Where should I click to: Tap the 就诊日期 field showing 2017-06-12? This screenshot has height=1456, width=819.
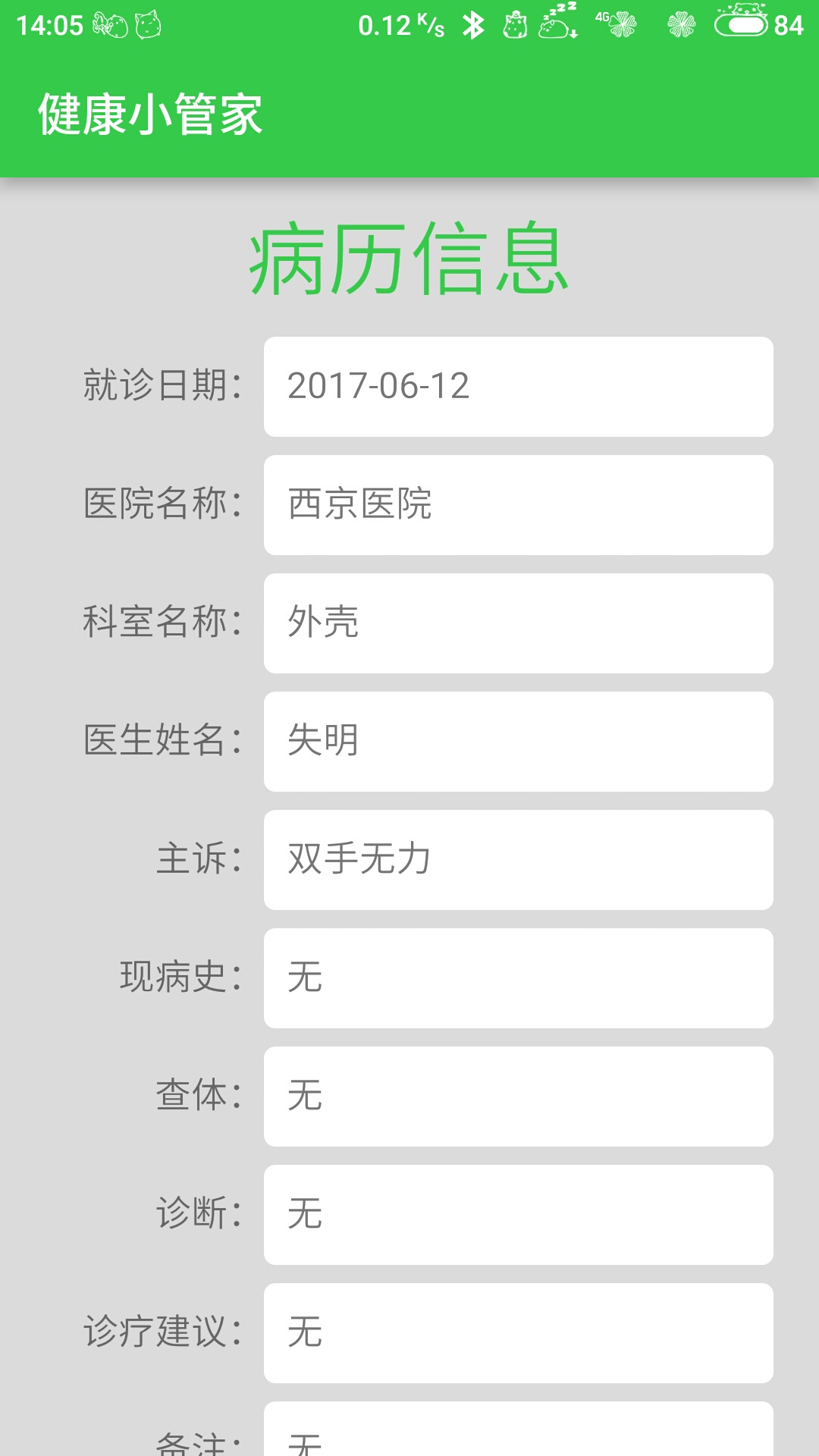pyautogui.click(x=518, y=387)
